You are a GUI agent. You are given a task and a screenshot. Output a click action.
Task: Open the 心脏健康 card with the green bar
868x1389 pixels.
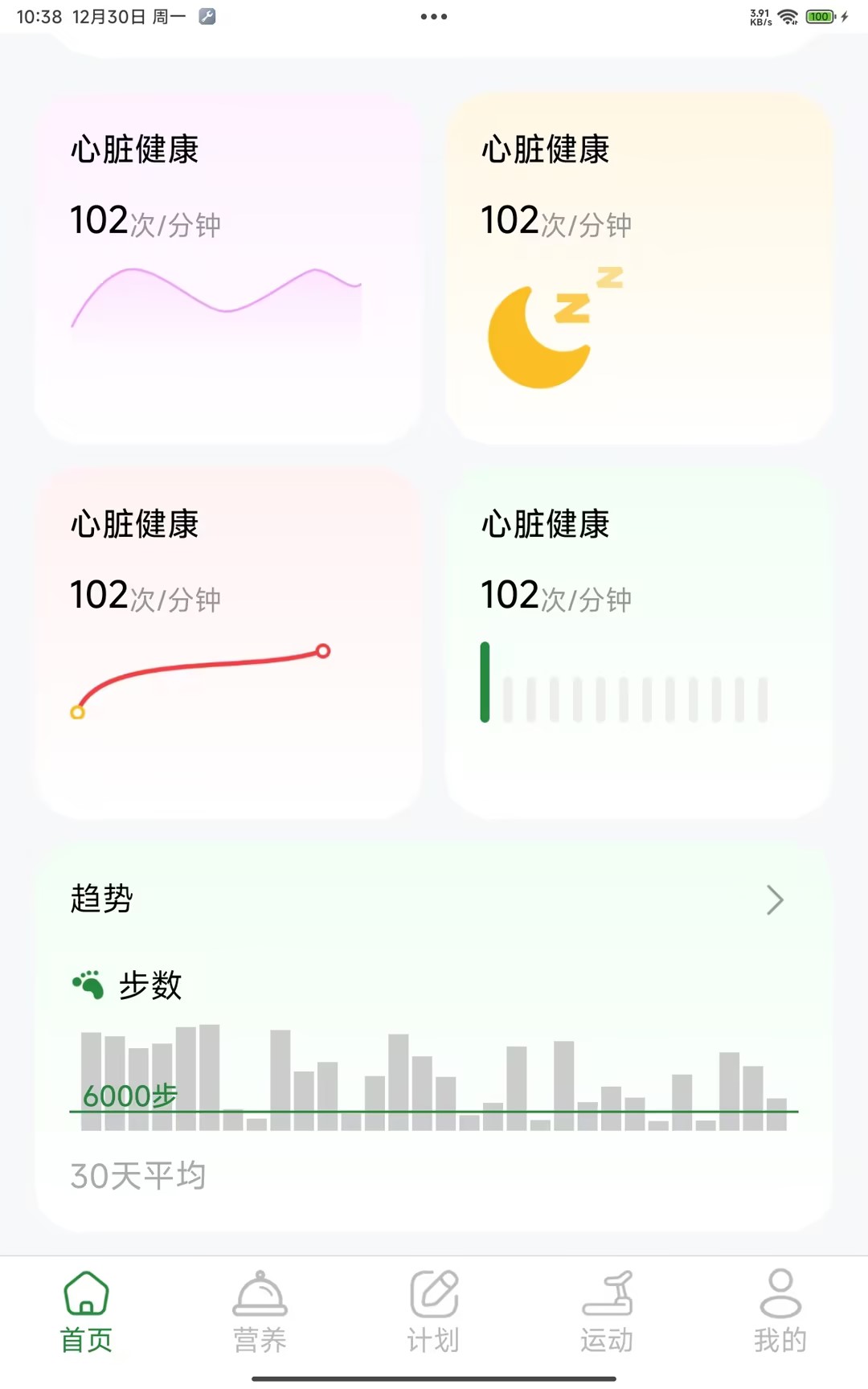[638, 643]
